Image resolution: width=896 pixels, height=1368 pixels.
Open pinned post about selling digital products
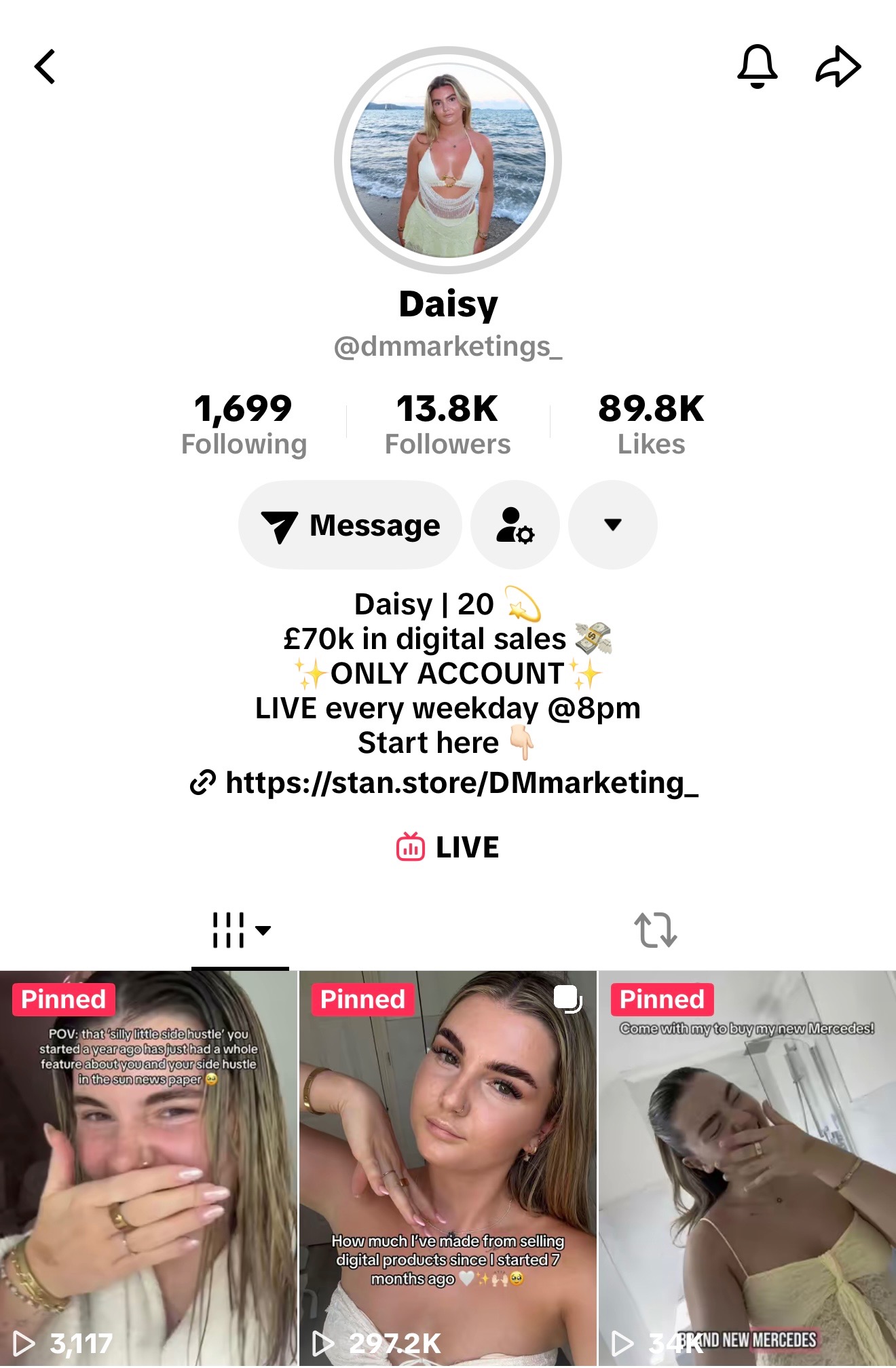pyautogui.click(x=448, y=1168)
